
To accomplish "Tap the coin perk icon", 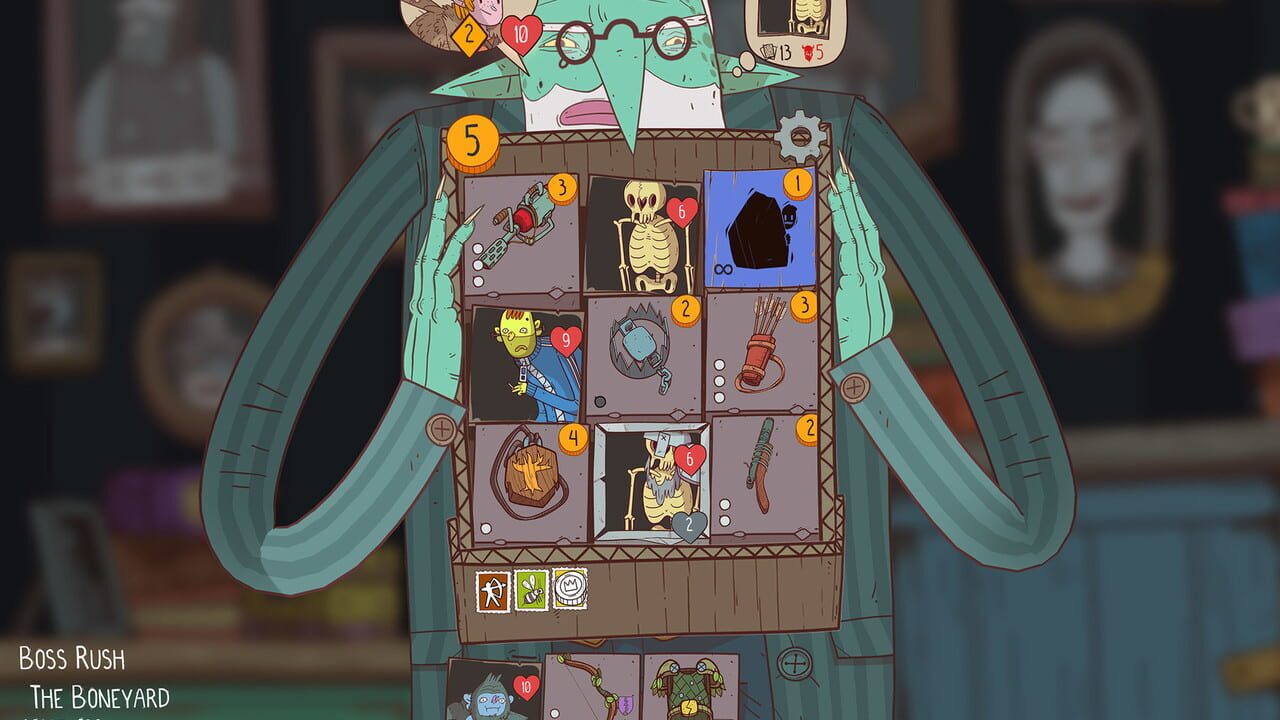I will coord(569,589).
